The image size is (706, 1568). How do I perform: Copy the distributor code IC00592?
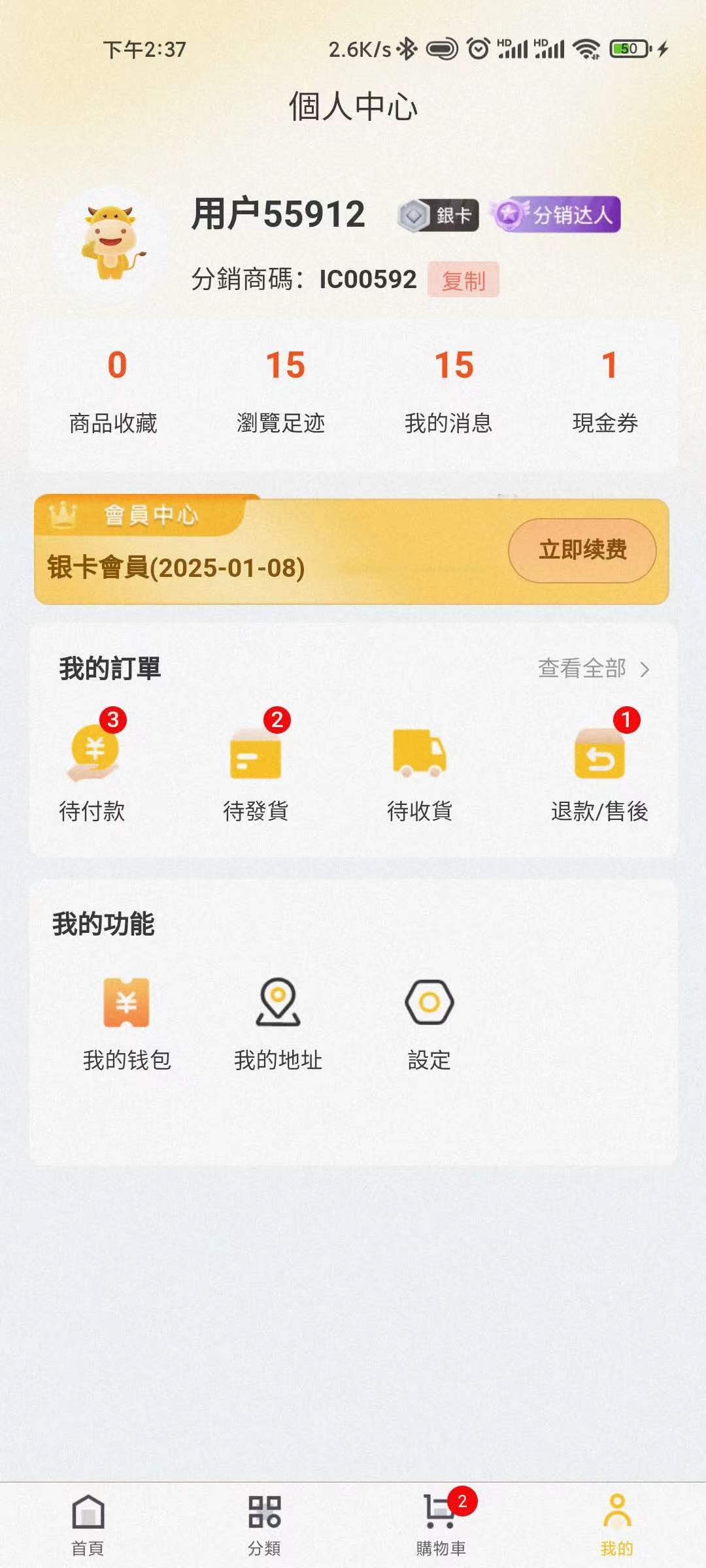pyautogui.click(x=463, y=280)
